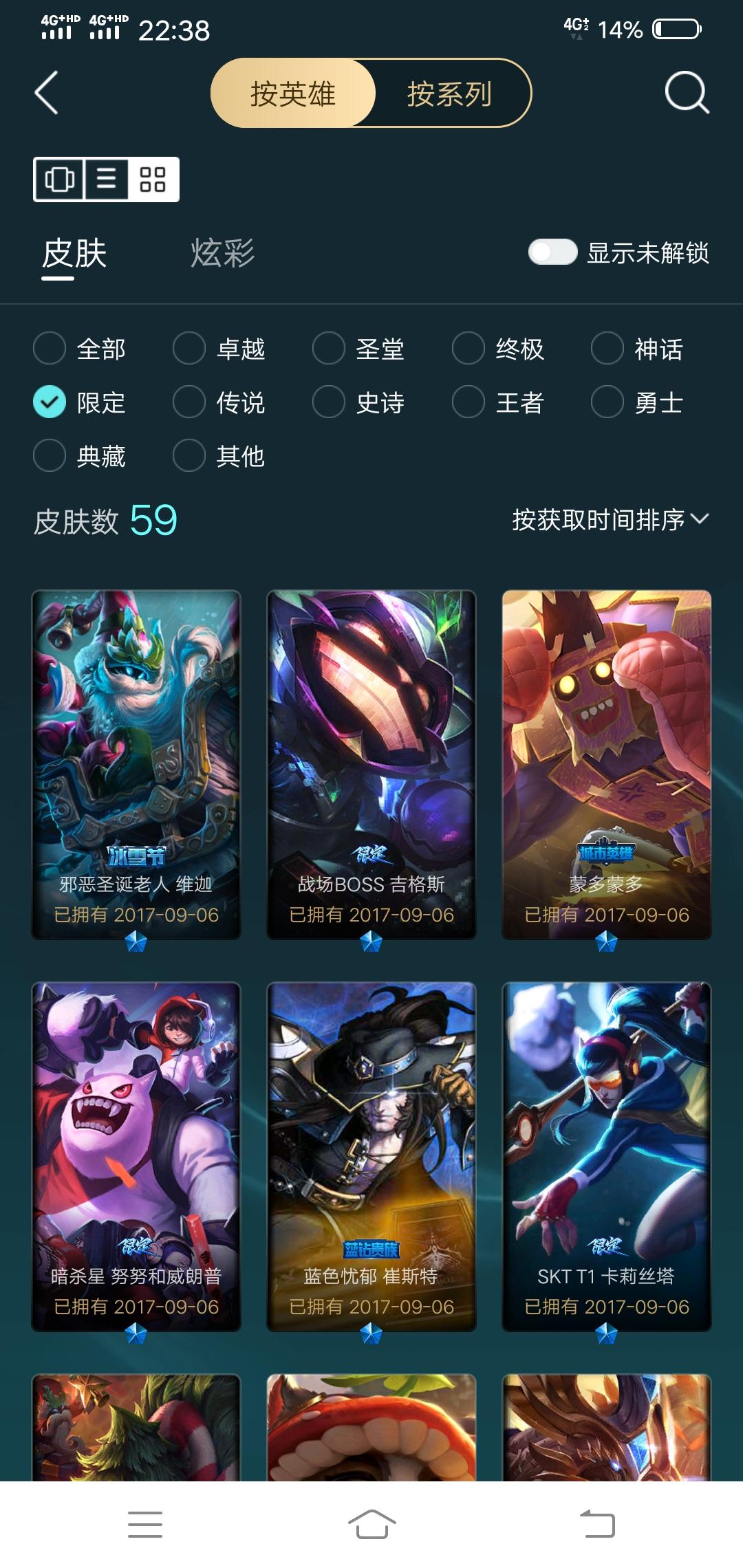Select the 王者 filter radio button
This screenshot has width=743, height=1568.
coord(468,402)
